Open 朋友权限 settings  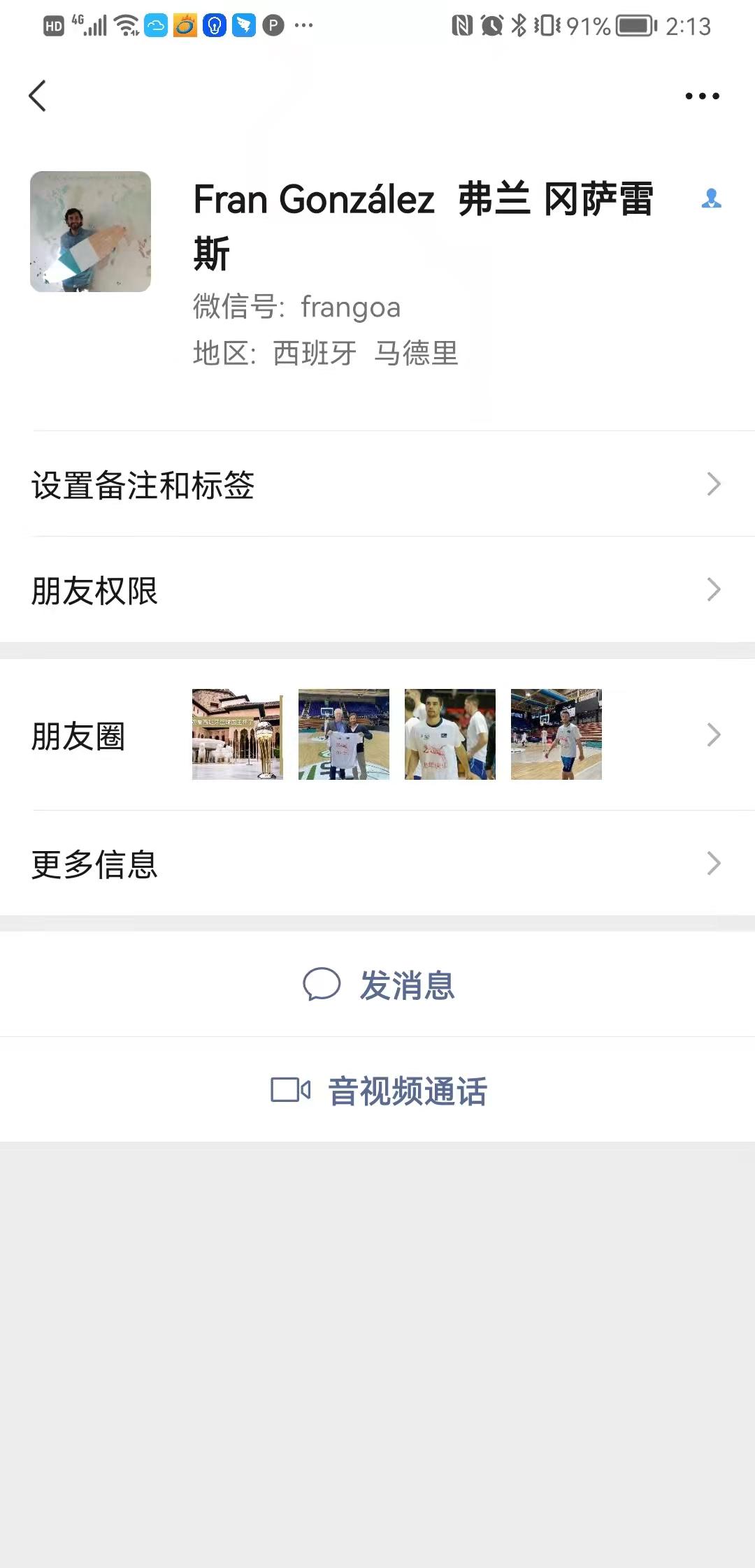(x=377, y=590)
